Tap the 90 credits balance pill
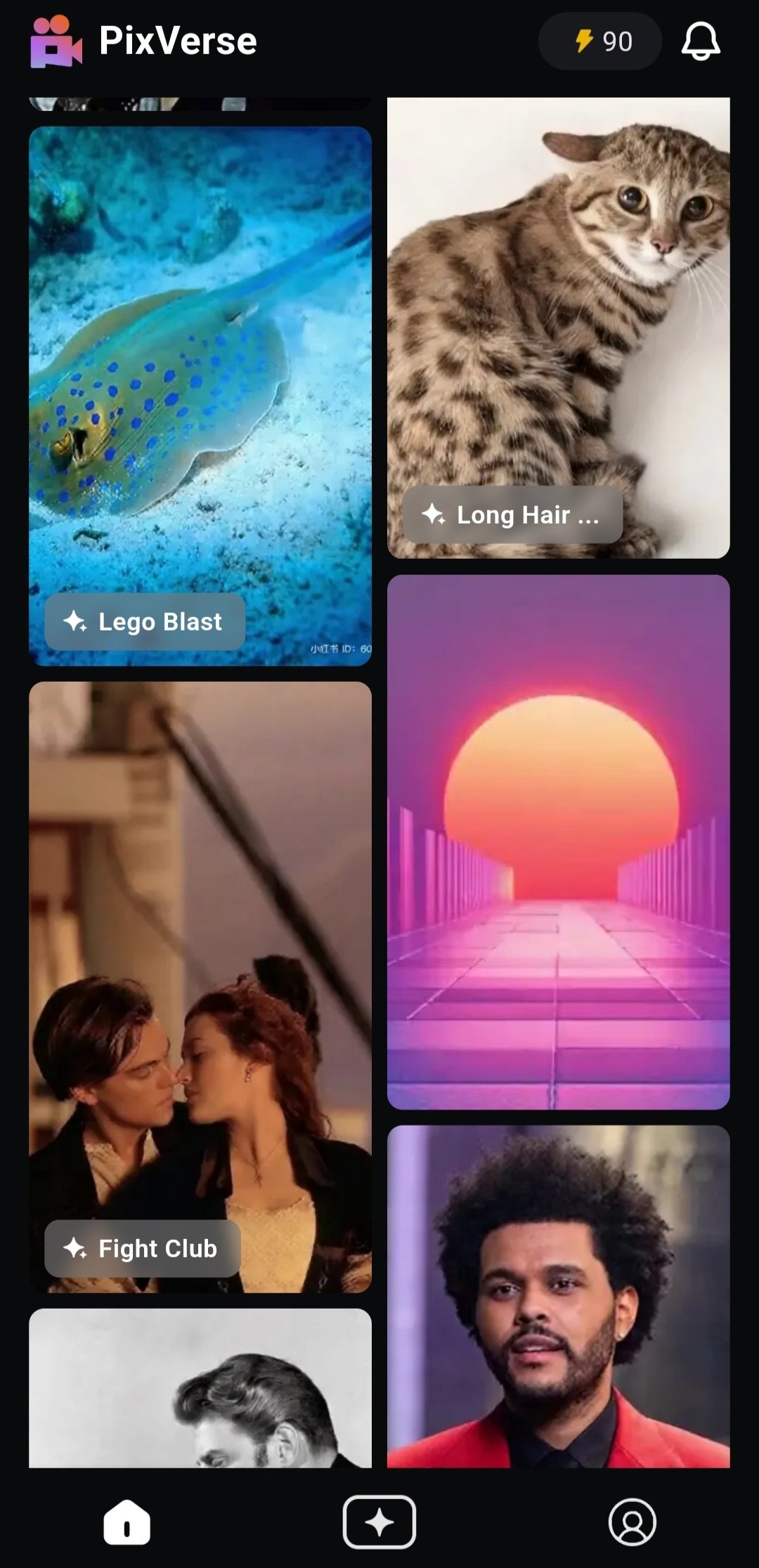The image size is (759, 1568). tap(600, 41)
